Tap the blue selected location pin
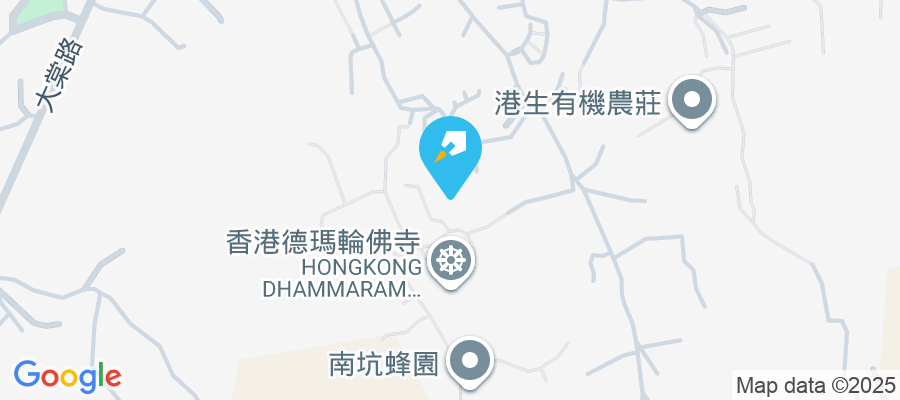This screenshot has height=400, width=900. pos(449,150)
